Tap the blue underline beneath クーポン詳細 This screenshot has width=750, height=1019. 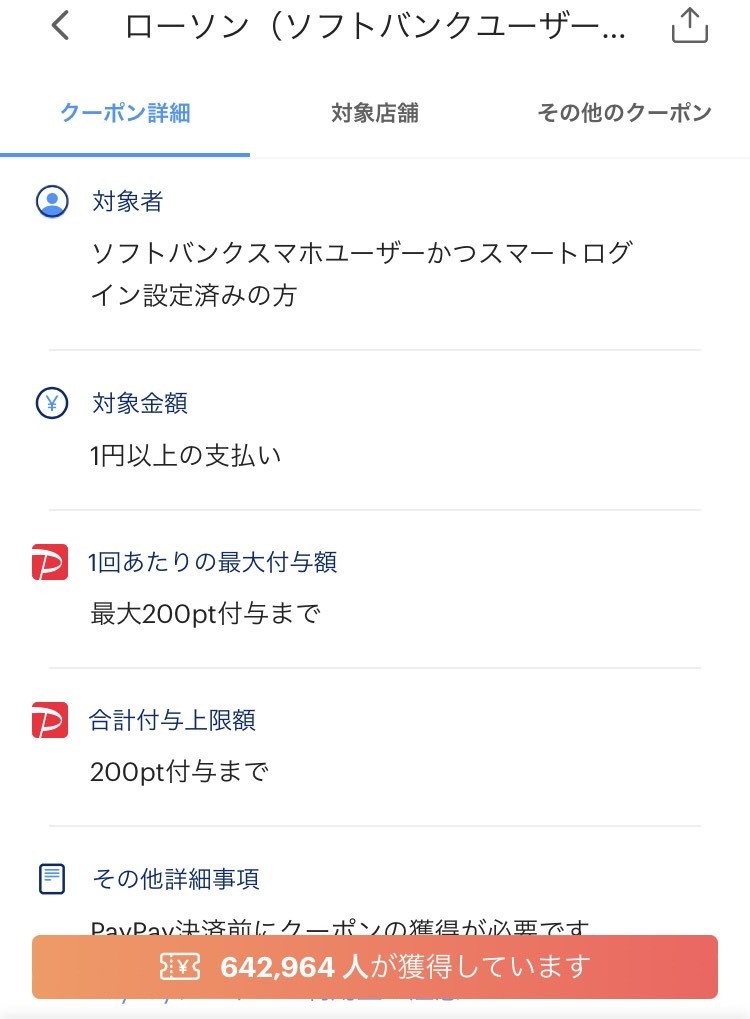[124, 153]
